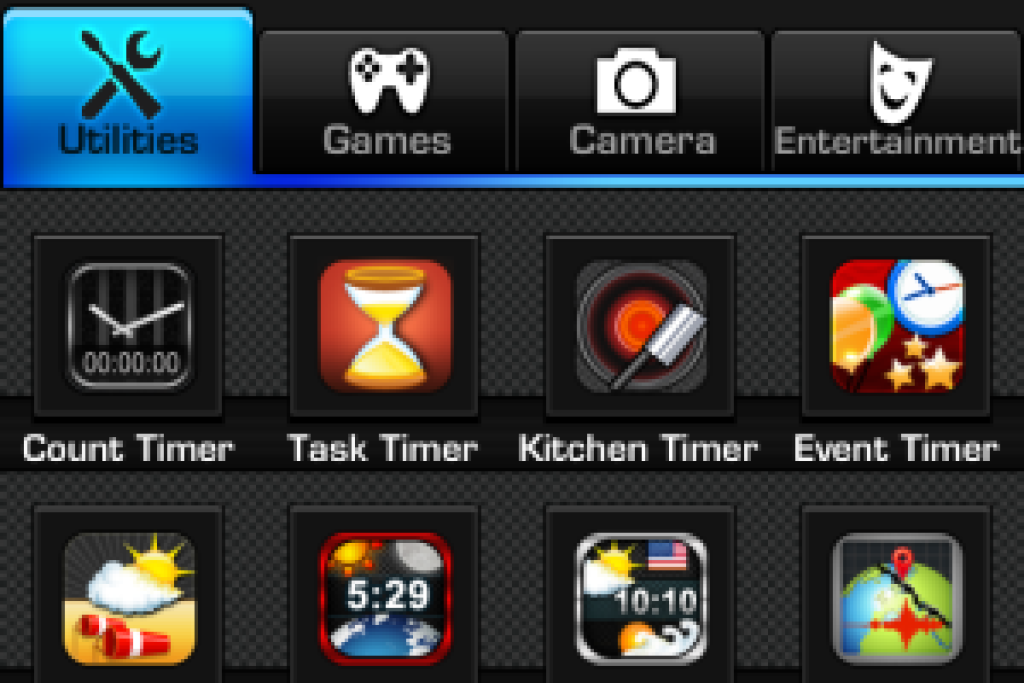This screenshot has width=1024, height=683.
Task: Launch the Task Timer hourglass app
Action: click(x=384, y=326)
